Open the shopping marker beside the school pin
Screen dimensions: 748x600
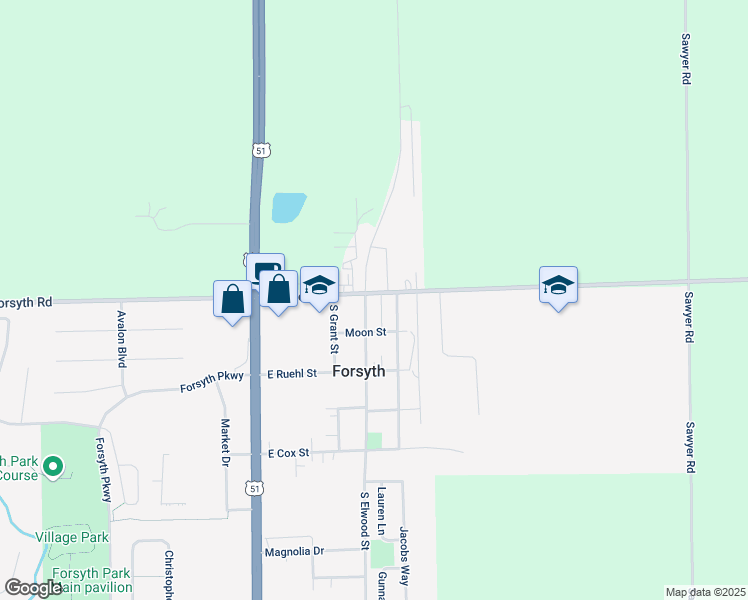pyautogui.click(x=279, y=289)
